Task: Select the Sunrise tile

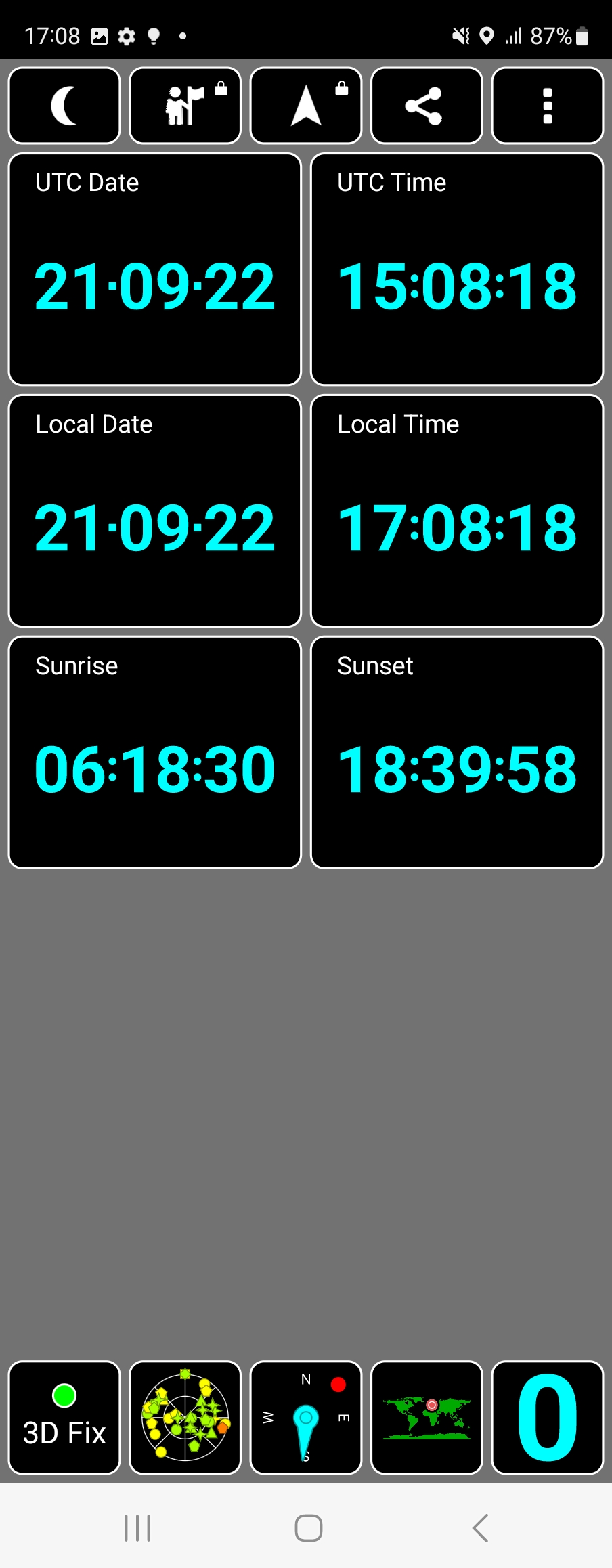Action: [154, 752]
